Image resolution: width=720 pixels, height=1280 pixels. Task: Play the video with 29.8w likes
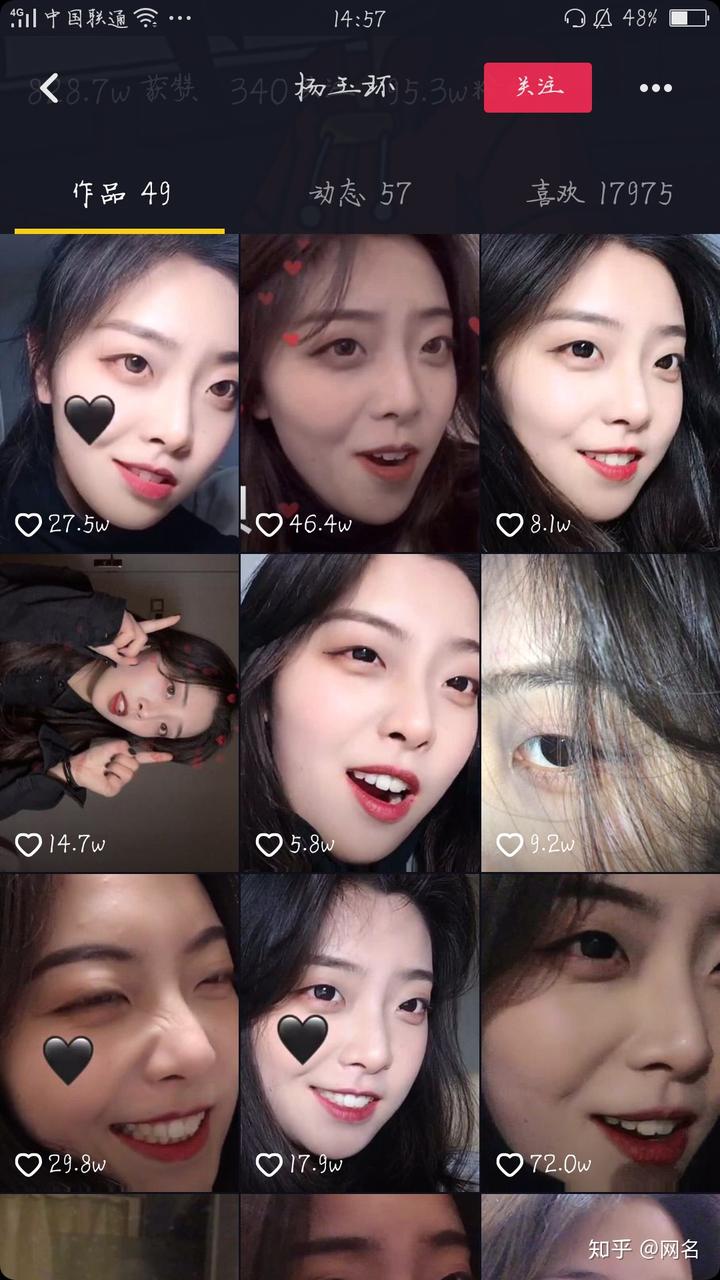[x=119, y=1032]
